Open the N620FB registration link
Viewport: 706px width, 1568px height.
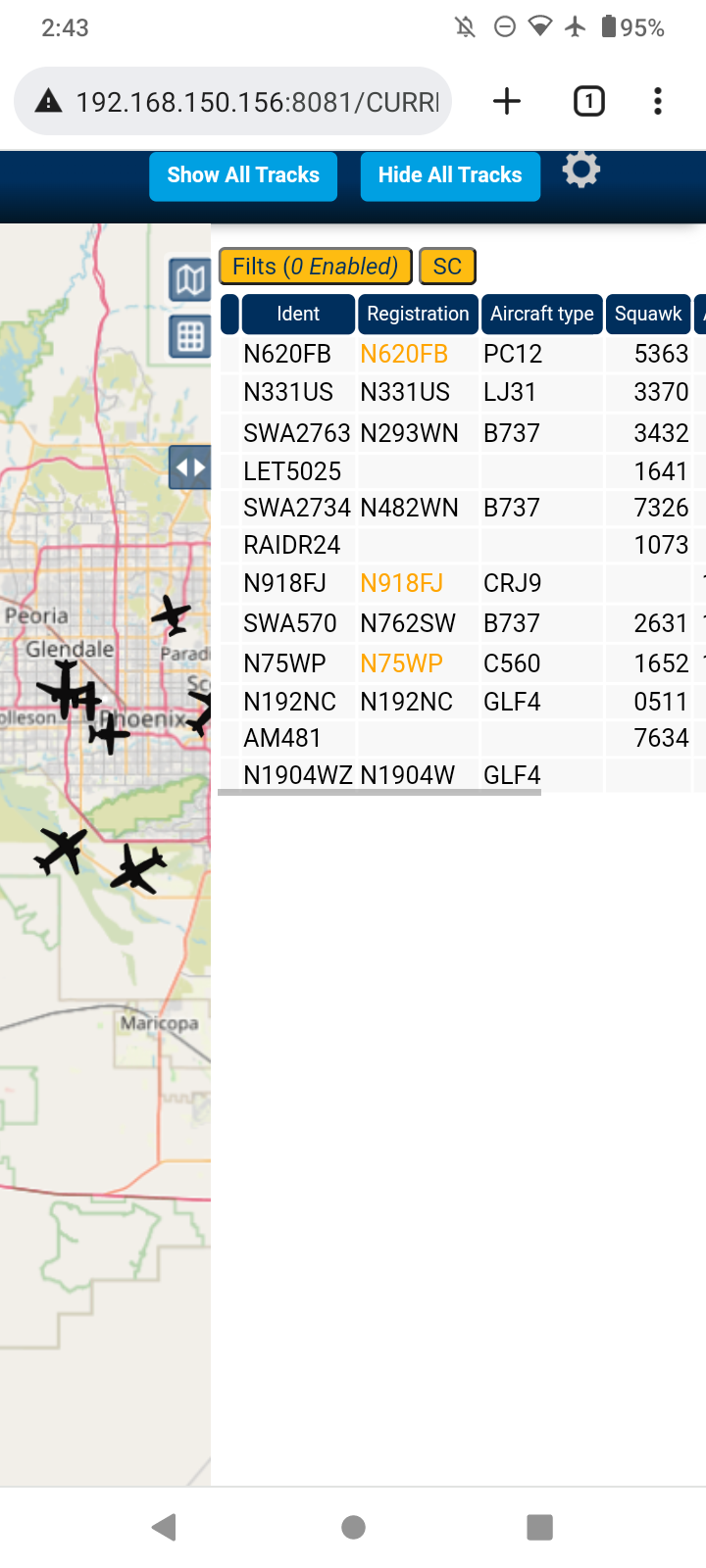click(x=404, y=354)
